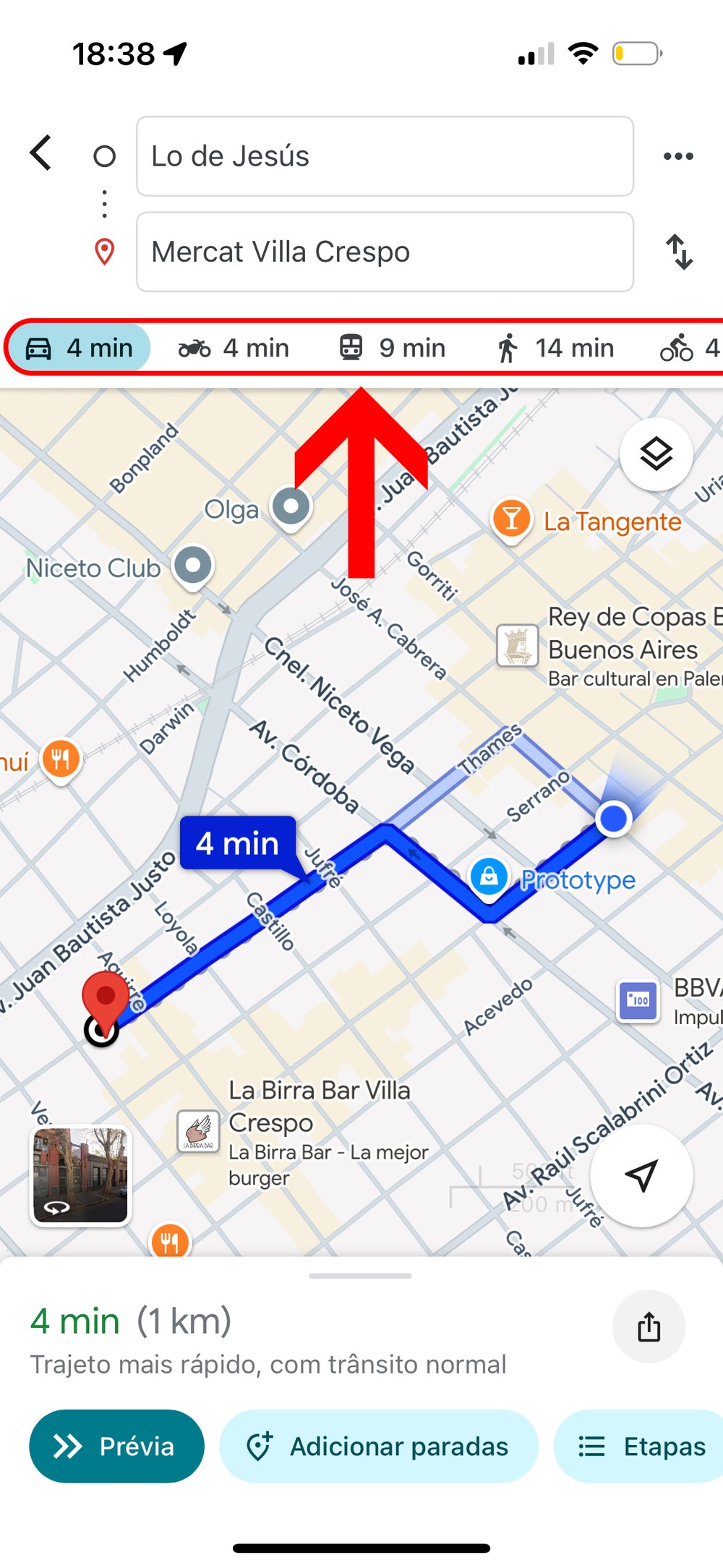Recenter map on my location
The width and height of the screenshot is (723, 1568).
[641, 1175]
